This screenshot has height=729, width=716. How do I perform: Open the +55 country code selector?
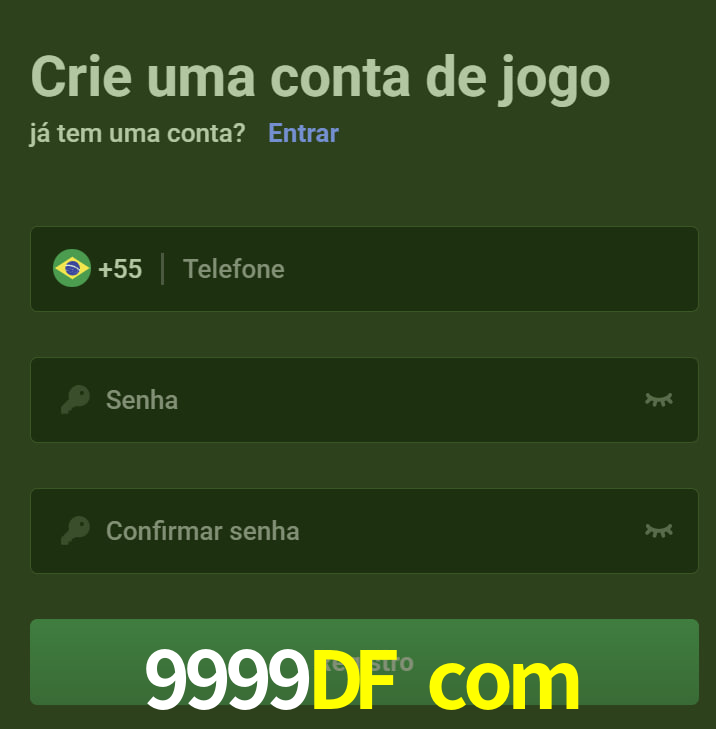98,269
